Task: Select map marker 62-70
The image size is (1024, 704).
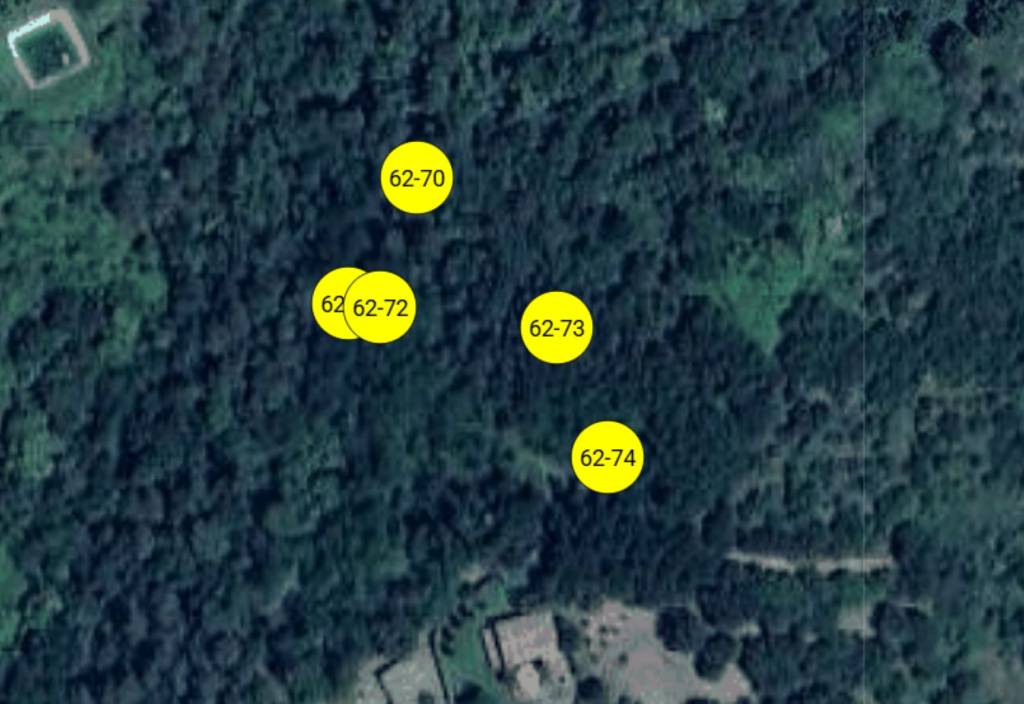Action: [417, 178]
